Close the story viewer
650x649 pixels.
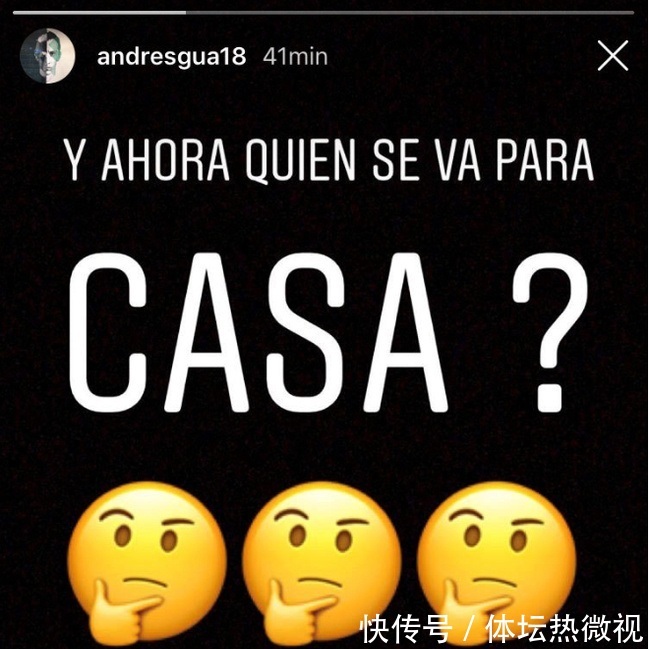[x=612, y=56]
